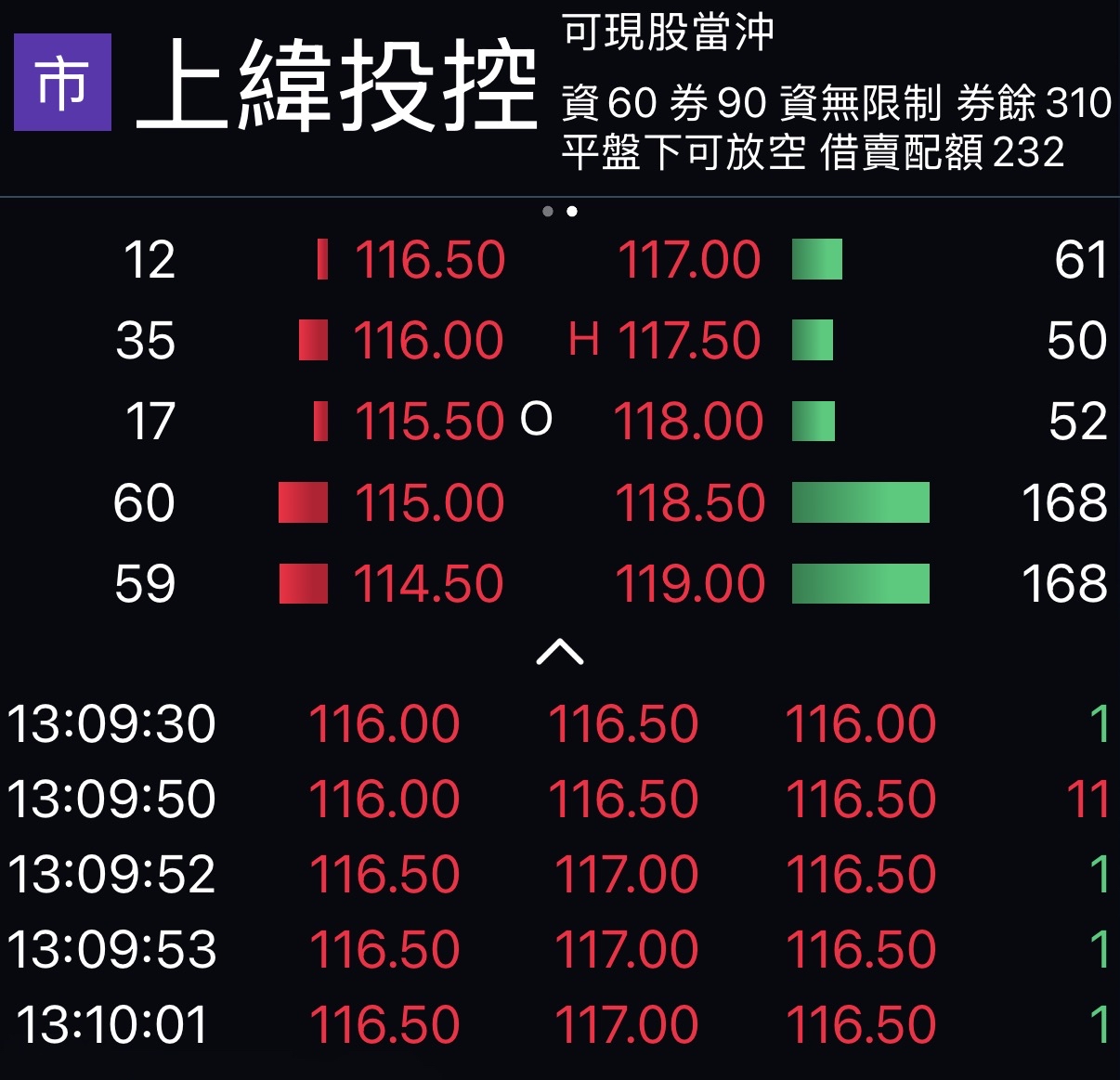Select the 117.00 ask price

click(x=689, y=259)
